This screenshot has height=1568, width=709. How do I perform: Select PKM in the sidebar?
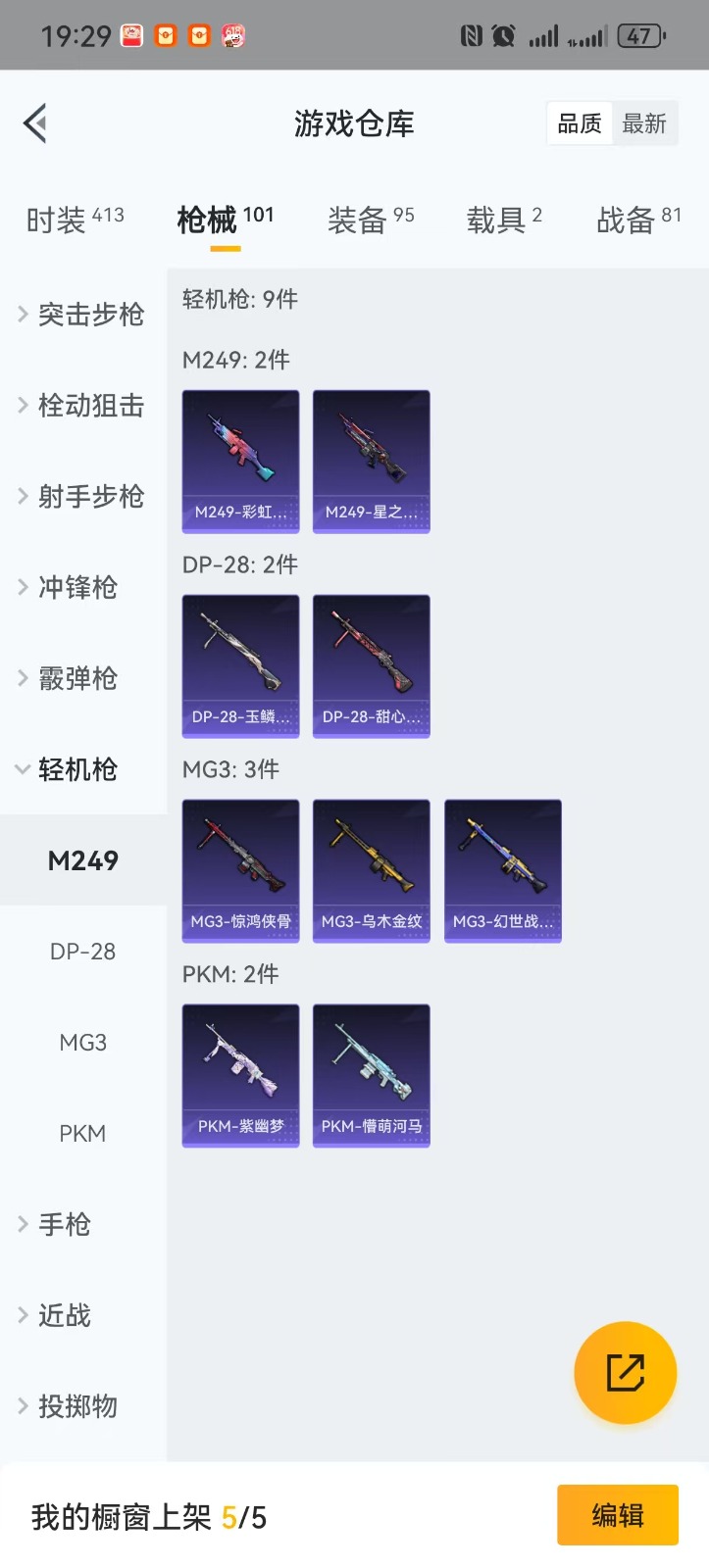pos(83,1134)
